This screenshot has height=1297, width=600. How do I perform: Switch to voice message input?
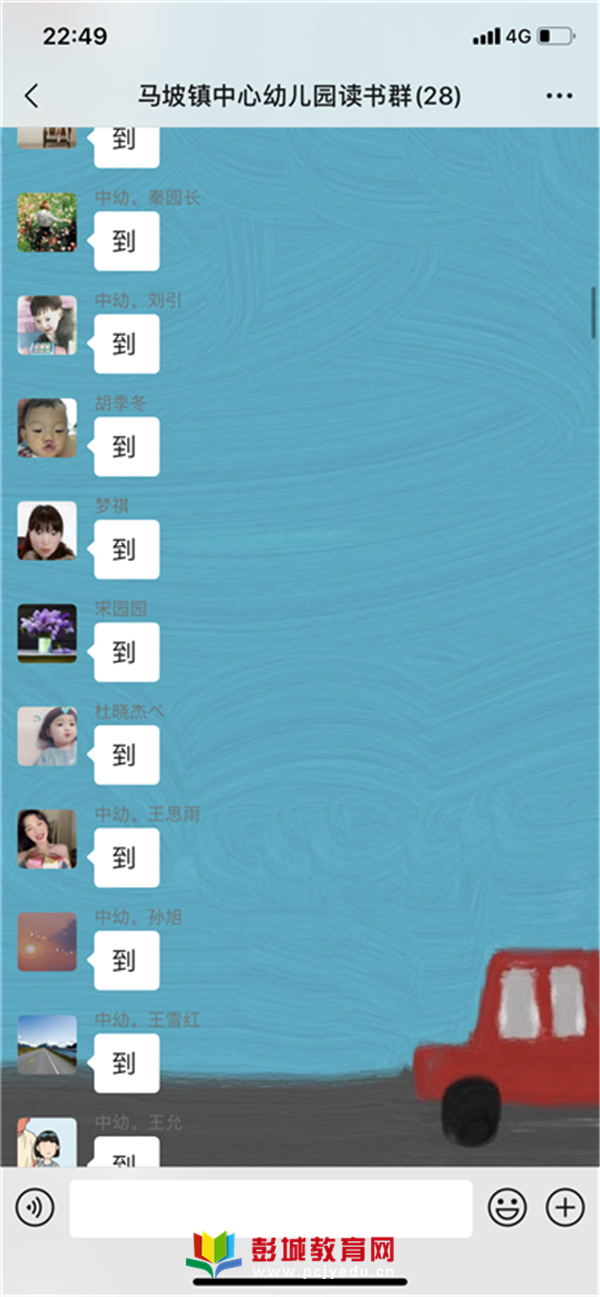pos(35,1208)
